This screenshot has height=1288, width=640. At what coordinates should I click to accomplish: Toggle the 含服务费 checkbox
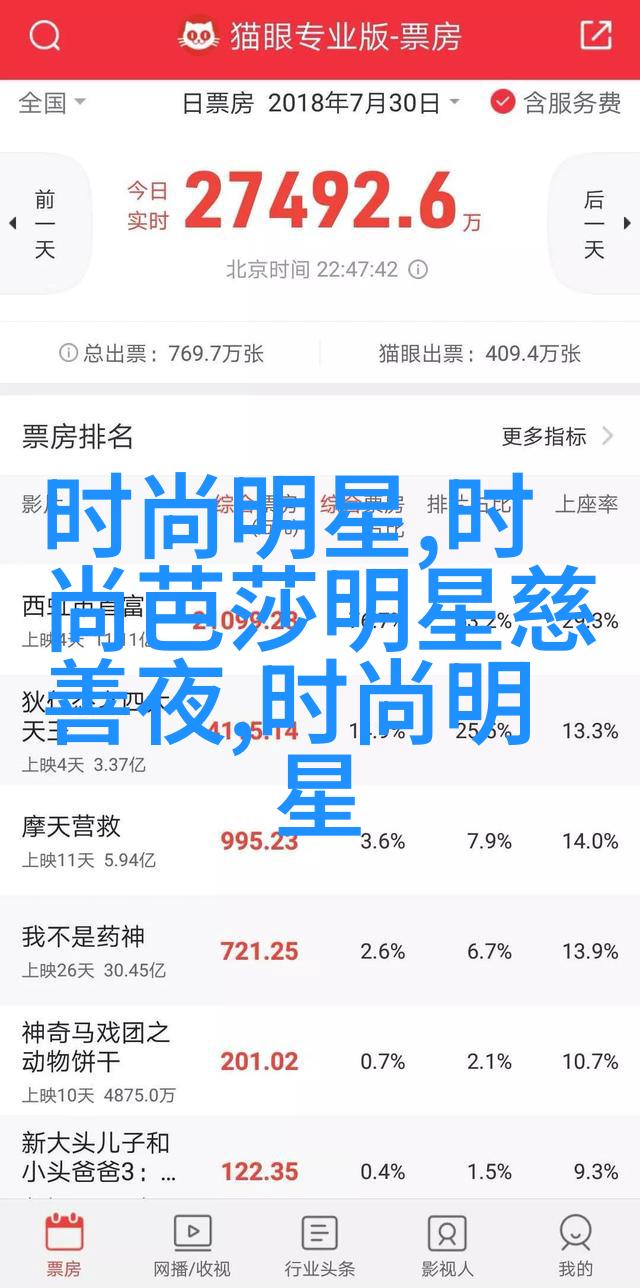tap(556, 102)
